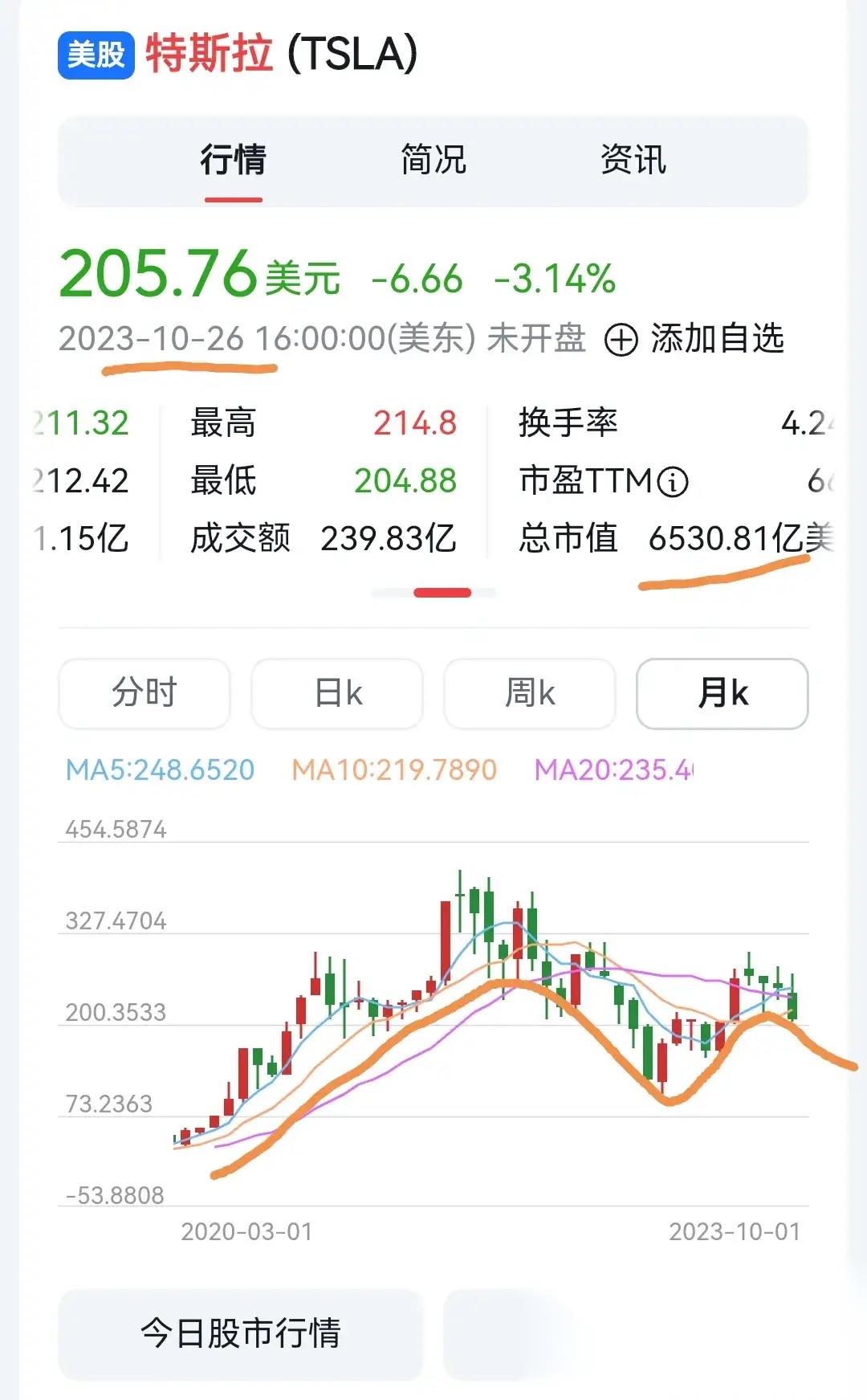This screenshot has height=1400, width=867.
Task: Open the ⓘ info tooltip next to 市盈TTM
Action: 674,483
